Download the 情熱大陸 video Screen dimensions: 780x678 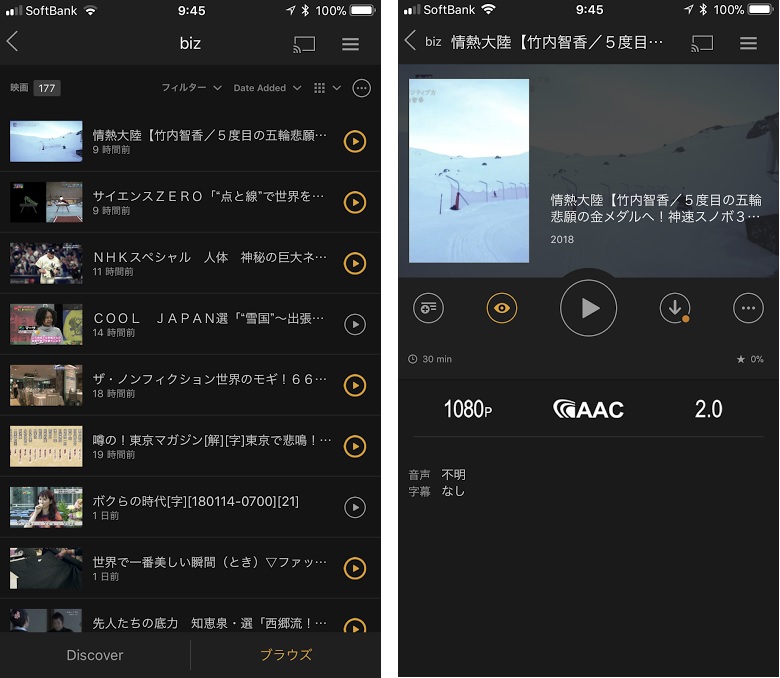(x=675, y=308)
